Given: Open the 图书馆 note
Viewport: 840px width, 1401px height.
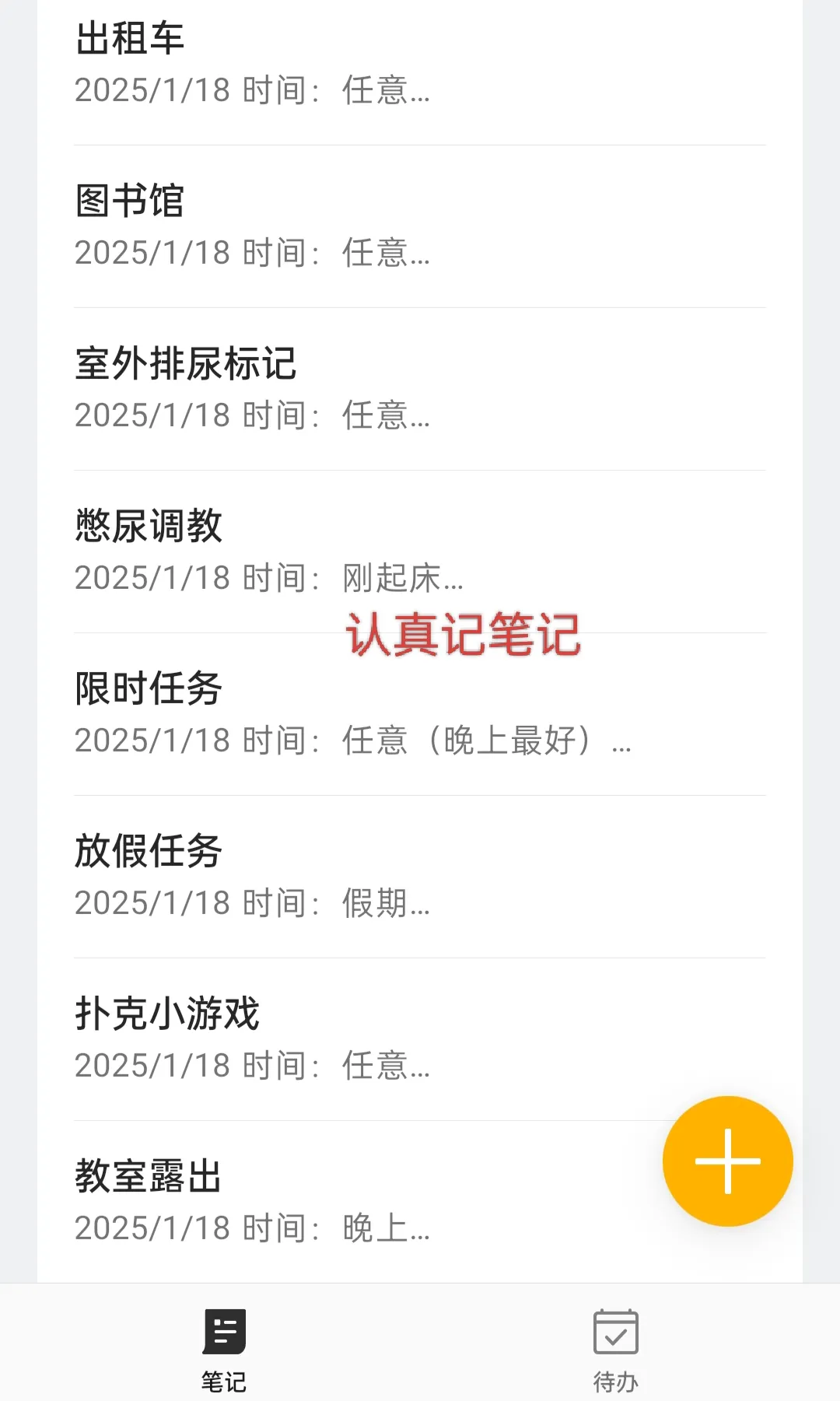Looking at the screenshot, I should tap(420, 226).
